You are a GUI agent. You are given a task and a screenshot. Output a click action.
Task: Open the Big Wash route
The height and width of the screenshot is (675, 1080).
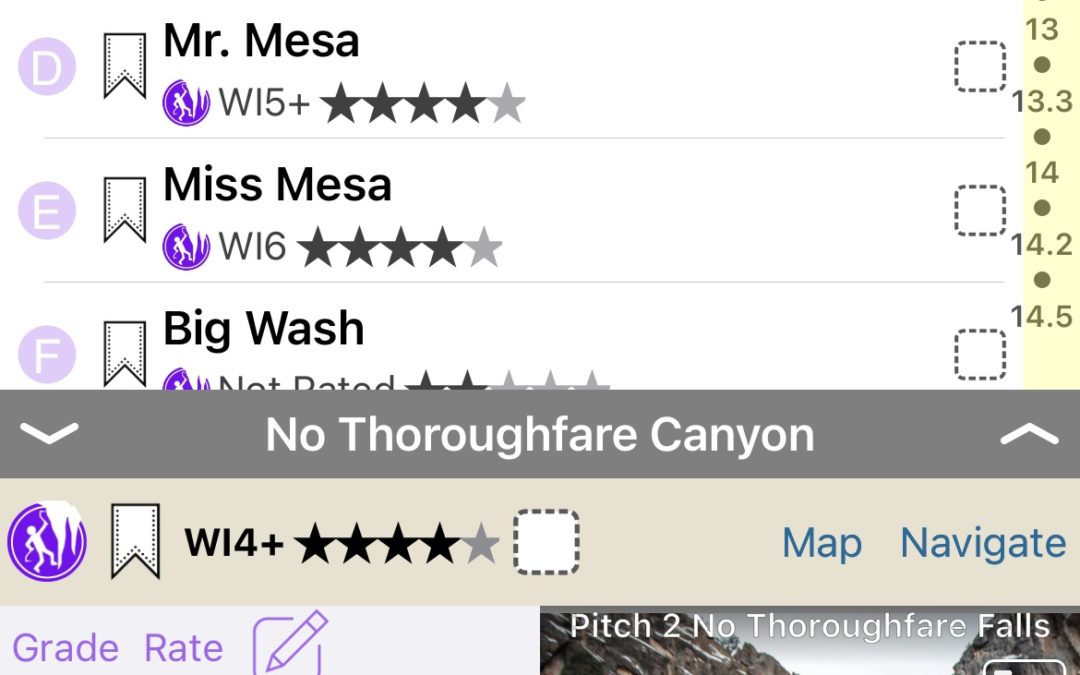(x=263, y=329)
